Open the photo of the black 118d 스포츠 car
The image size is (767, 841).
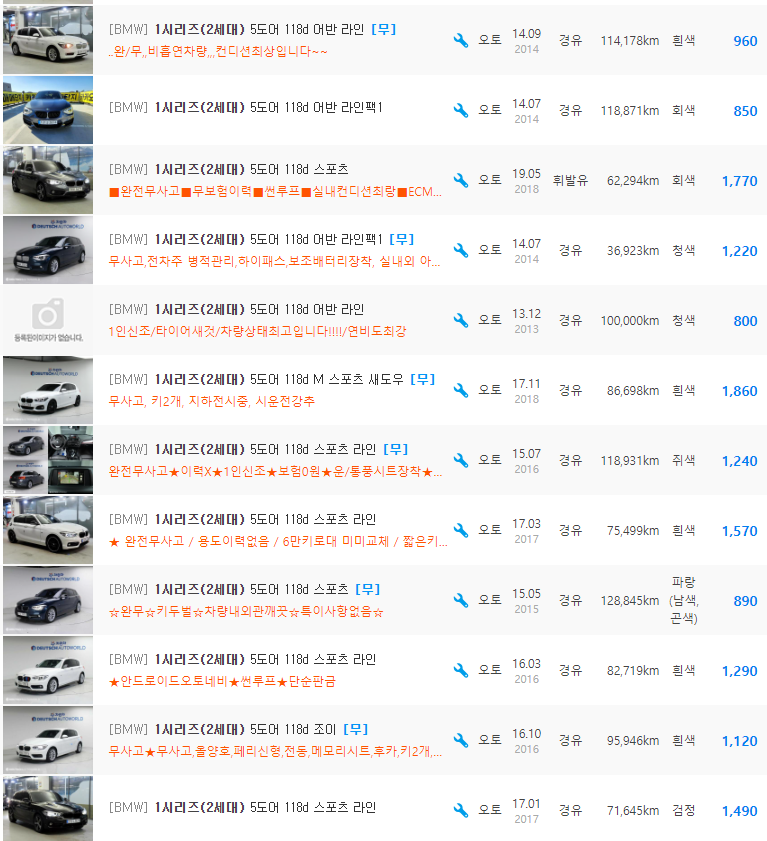tap(47, 180)
